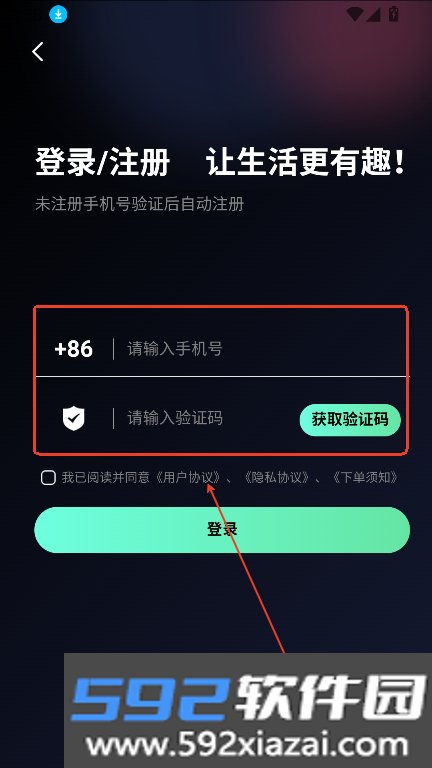Open the 《隐私协议》 link
Image resolution: width=432 pixels, height=768 pixels.
click(x=277, y=478)
